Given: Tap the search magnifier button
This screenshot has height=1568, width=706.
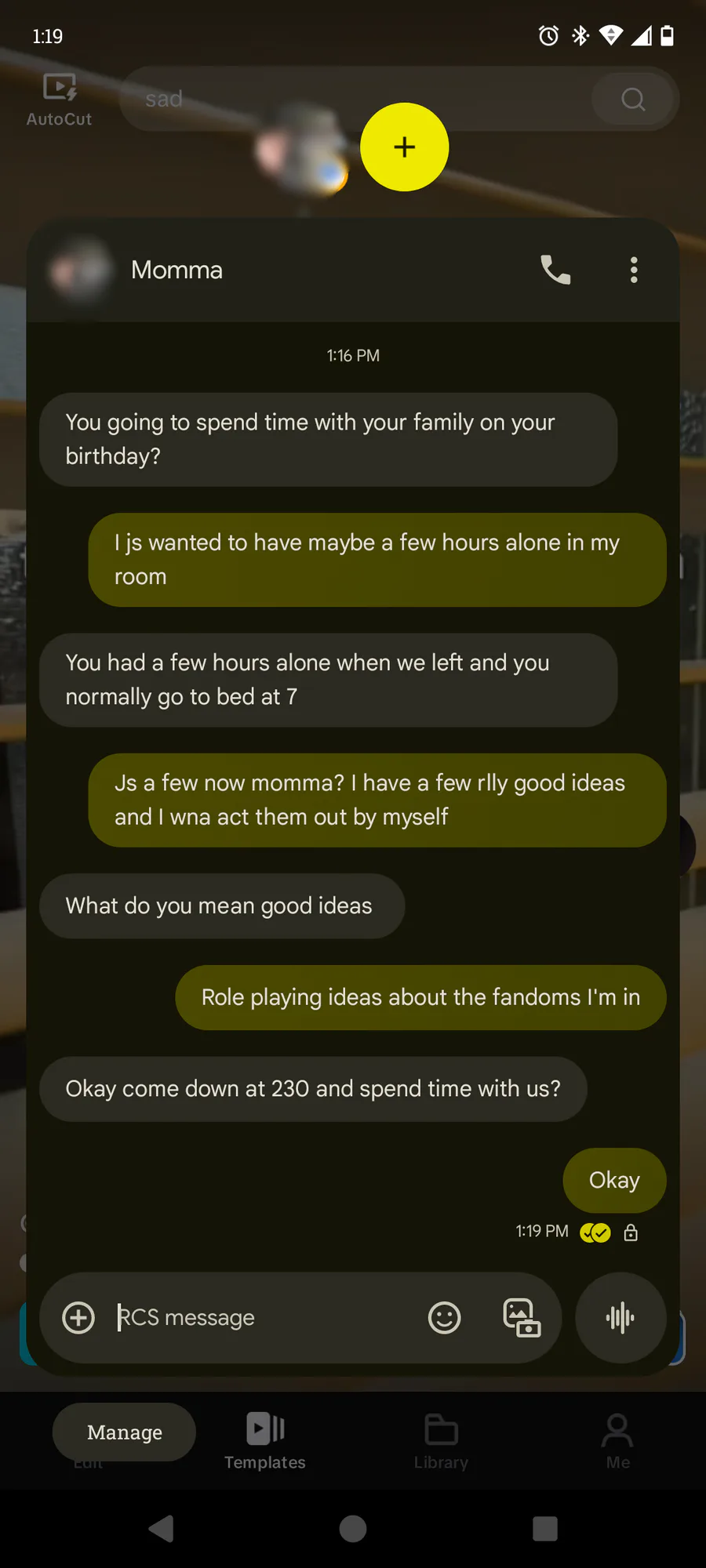Looking at the screenshot, I should [632, 100].
